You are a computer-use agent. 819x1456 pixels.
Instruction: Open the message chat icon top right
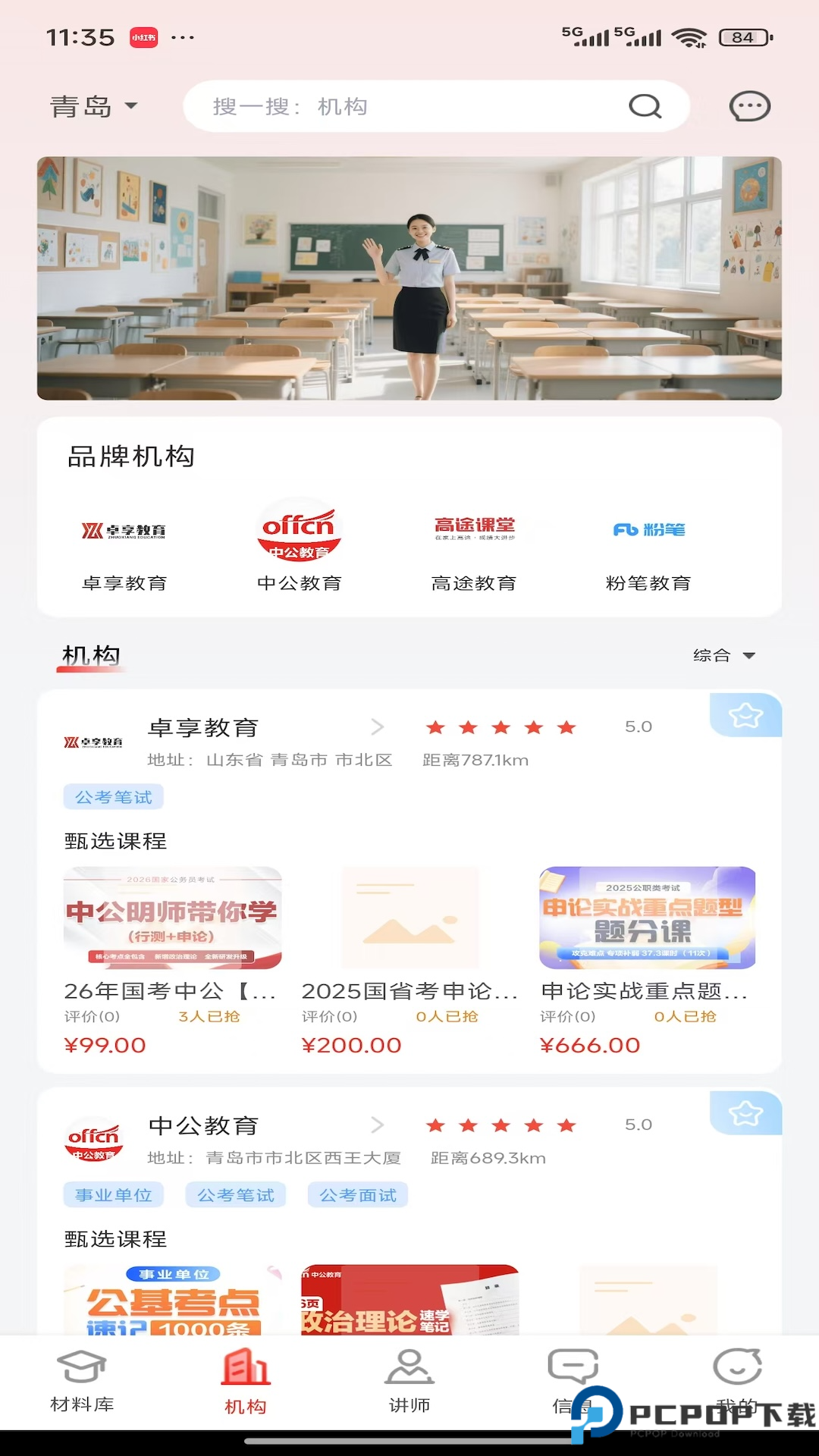pos(749,106)
